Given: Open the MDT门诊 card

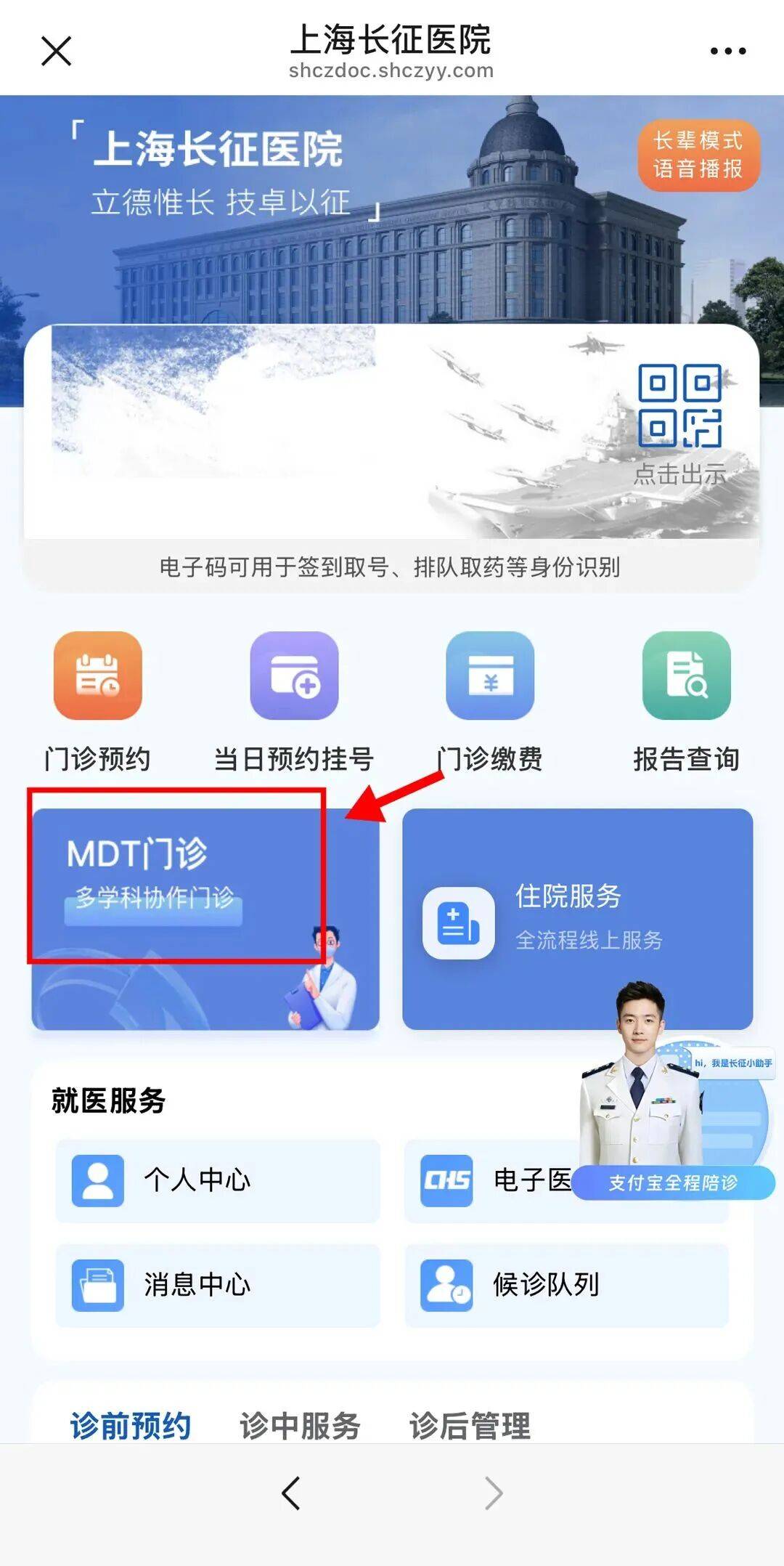Looking at the screenshot, I should click(x=205, y=919).
